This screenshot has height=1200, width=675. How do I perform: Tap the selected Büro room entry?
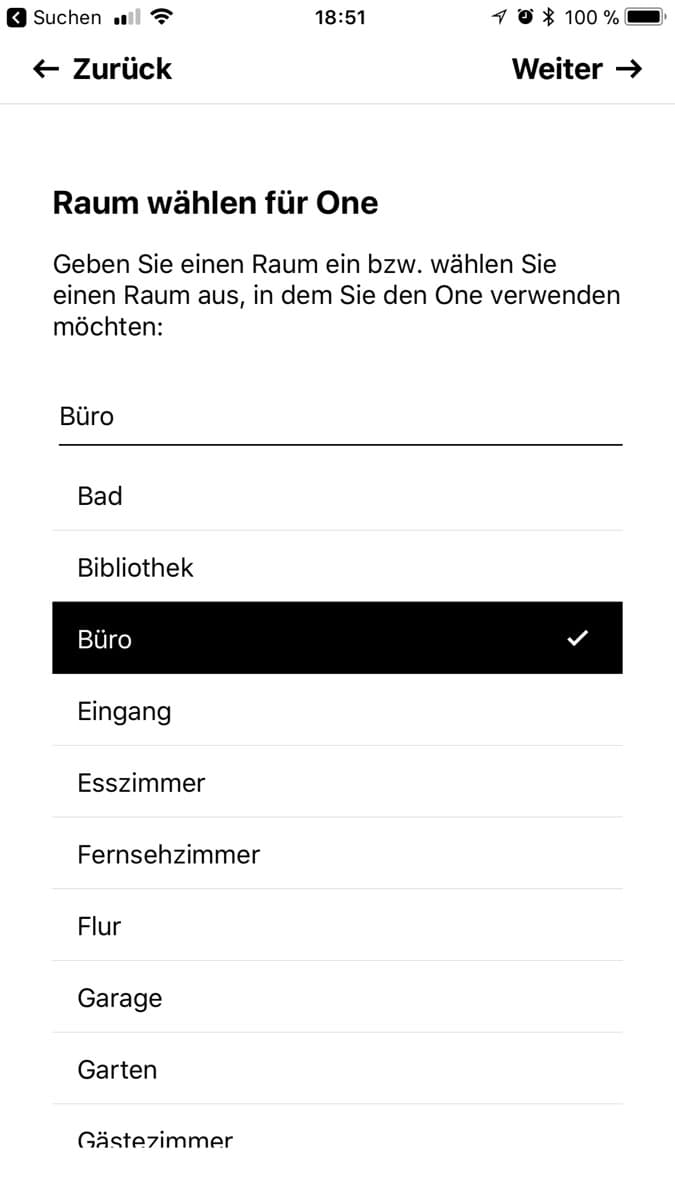click(337, 638)
